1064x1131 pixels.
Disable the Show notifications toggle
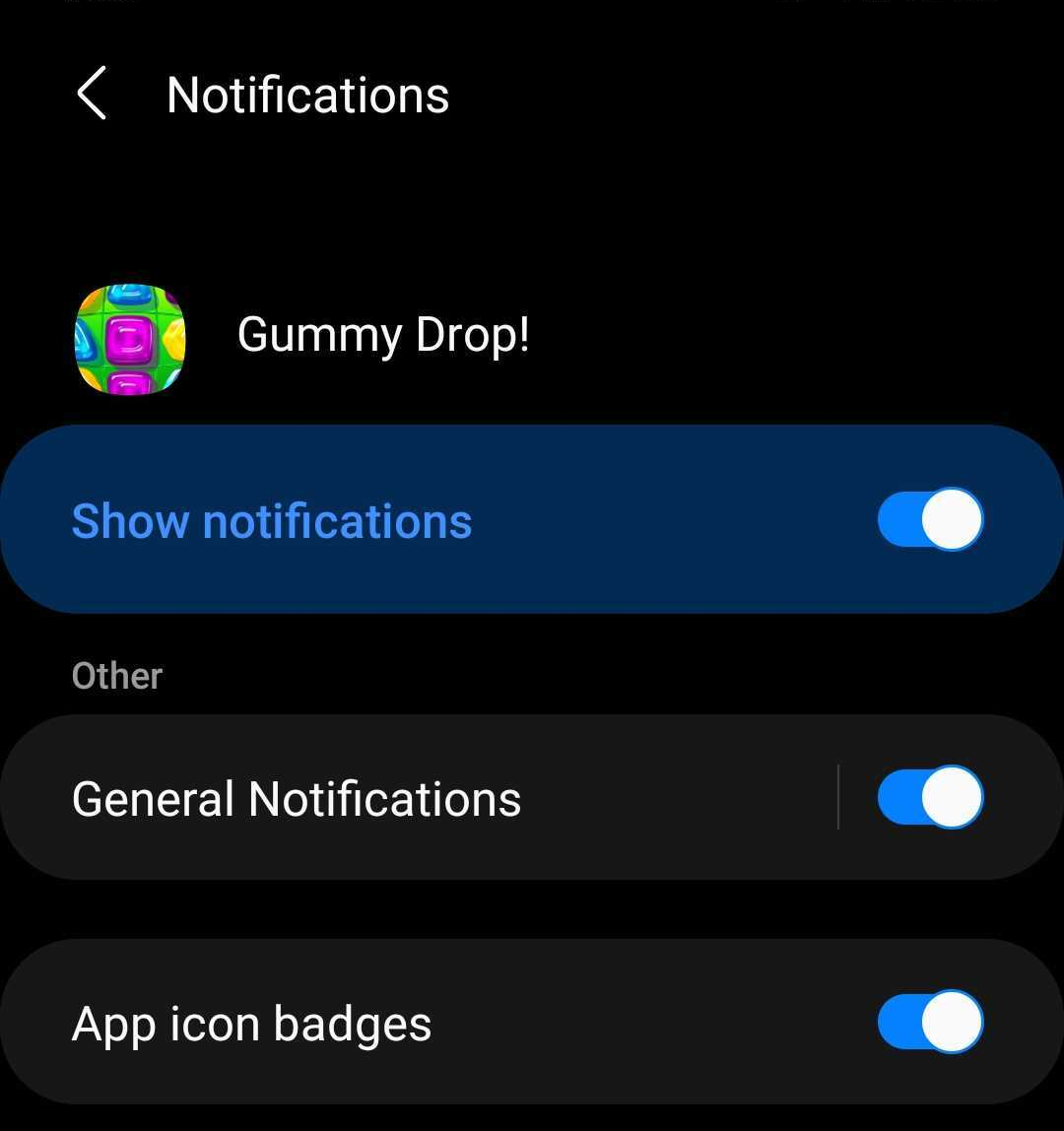pyautogui.click(x=929, y=520)
